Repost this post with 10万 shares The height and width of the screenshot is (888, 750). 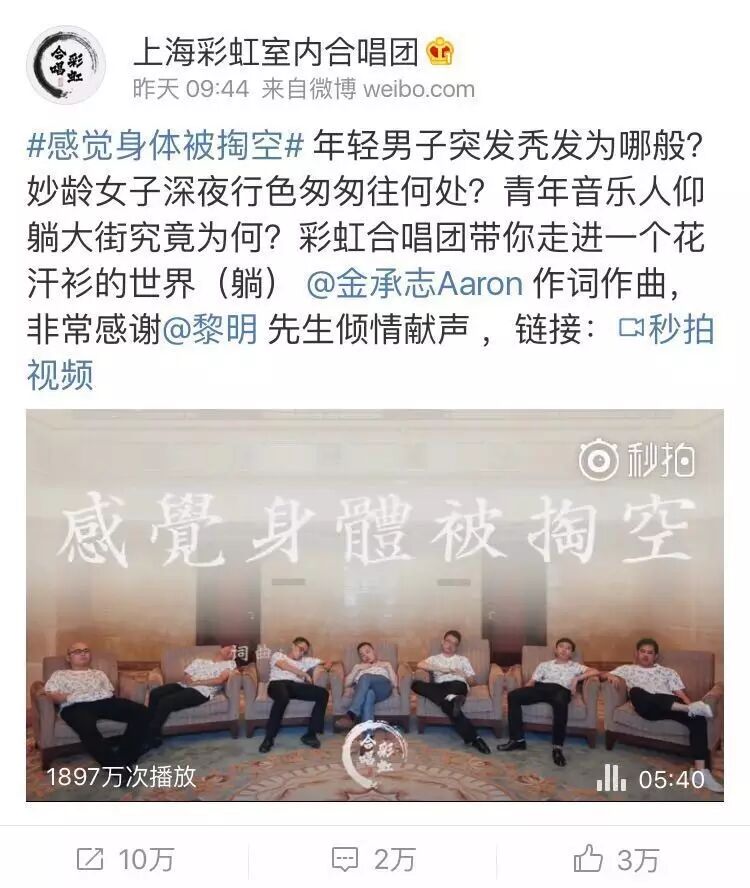pyautogui.click(x=125, y=858)
